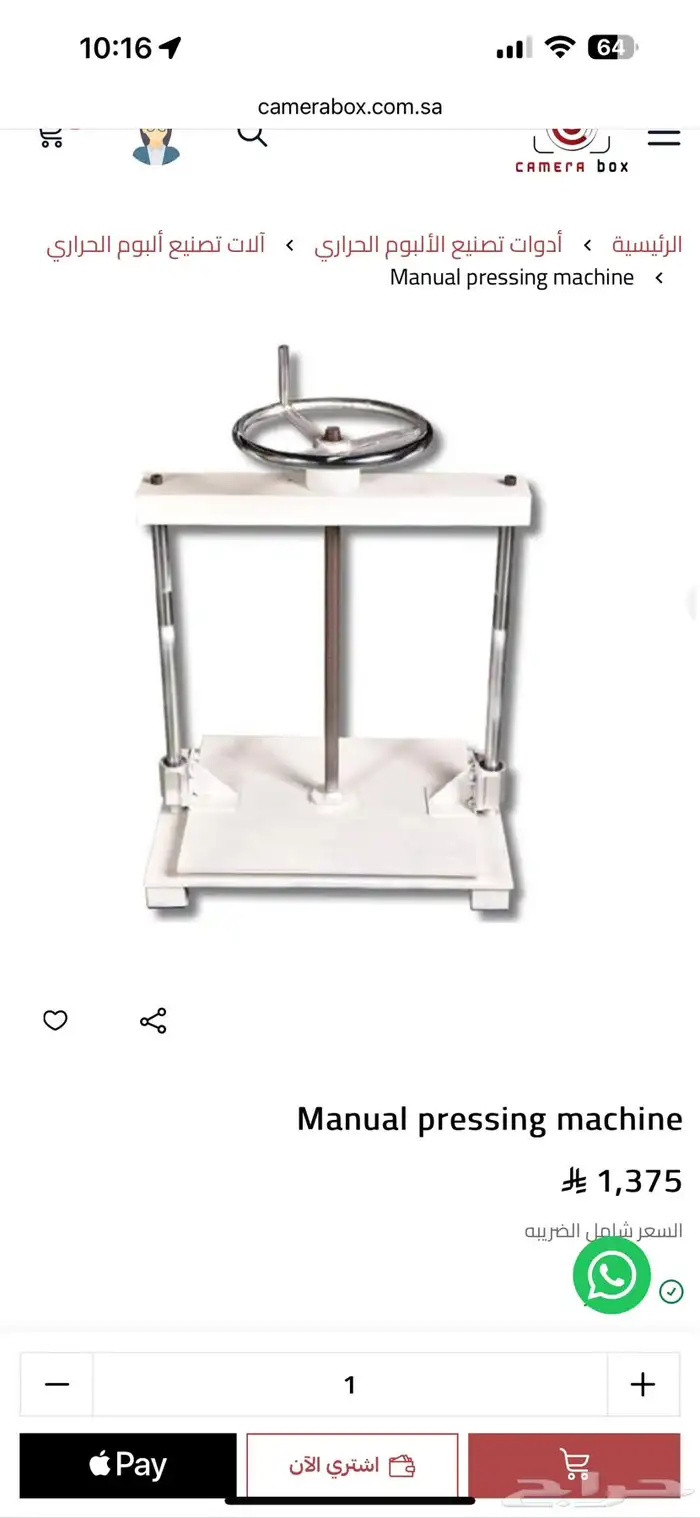Viewport: 700px width, 1518px height.
Task: Increase quantity with plus button
Action: pyautogui.click(x=643, y=1385)
